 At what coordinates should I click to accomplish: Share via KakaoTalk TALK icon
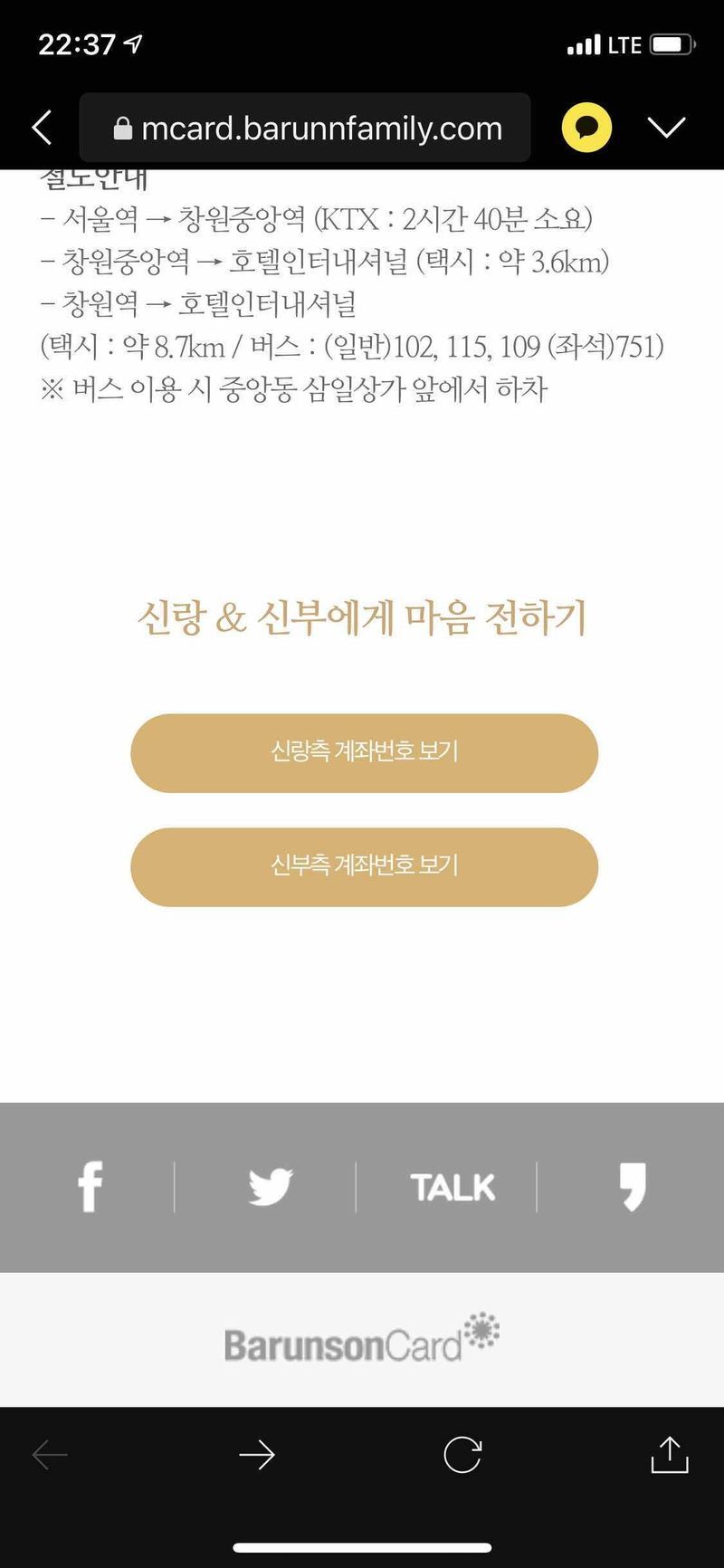pos(452,1187)
